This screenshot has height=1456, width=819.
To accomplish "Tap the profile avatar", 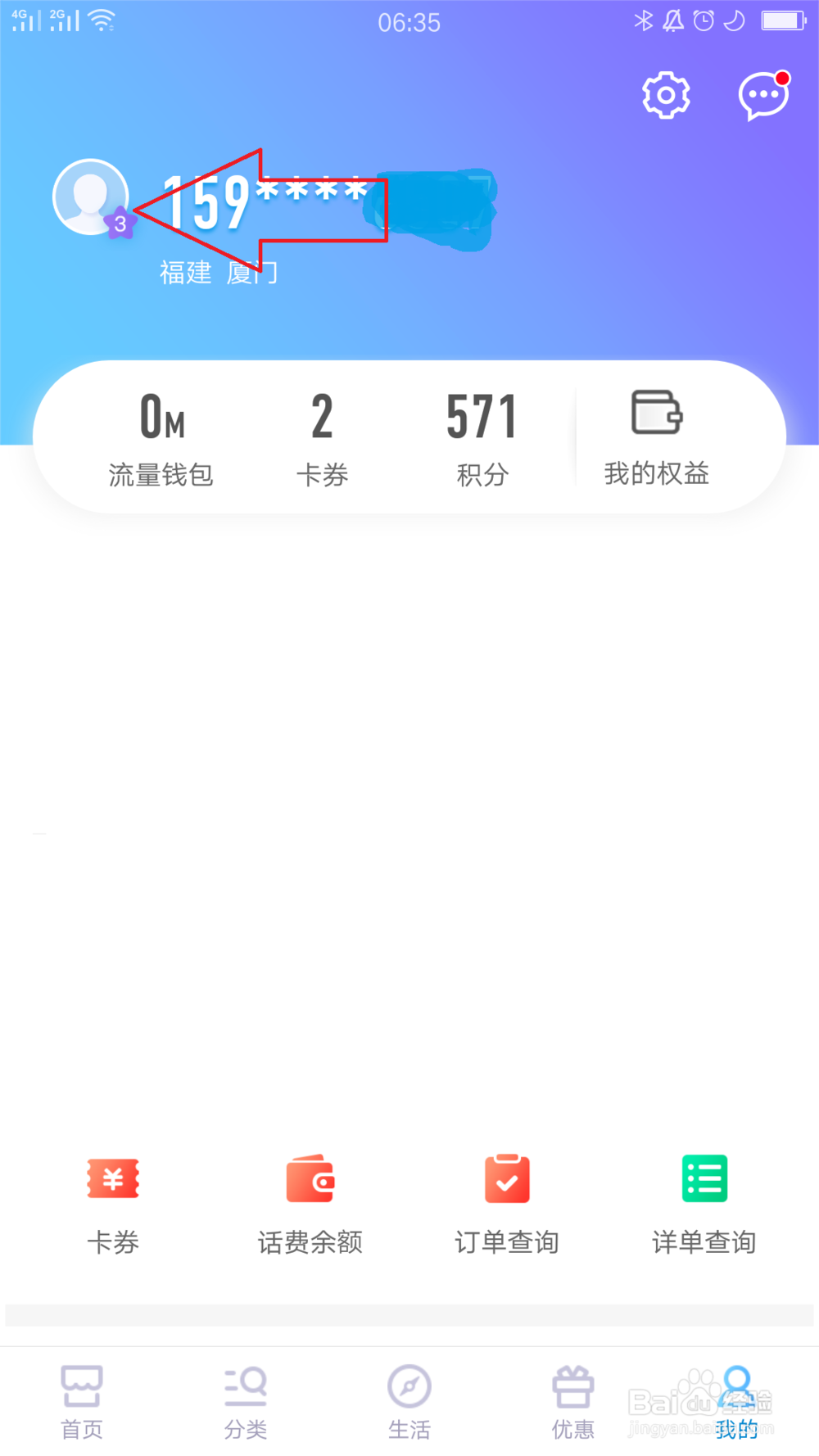I will pos(91,197).
